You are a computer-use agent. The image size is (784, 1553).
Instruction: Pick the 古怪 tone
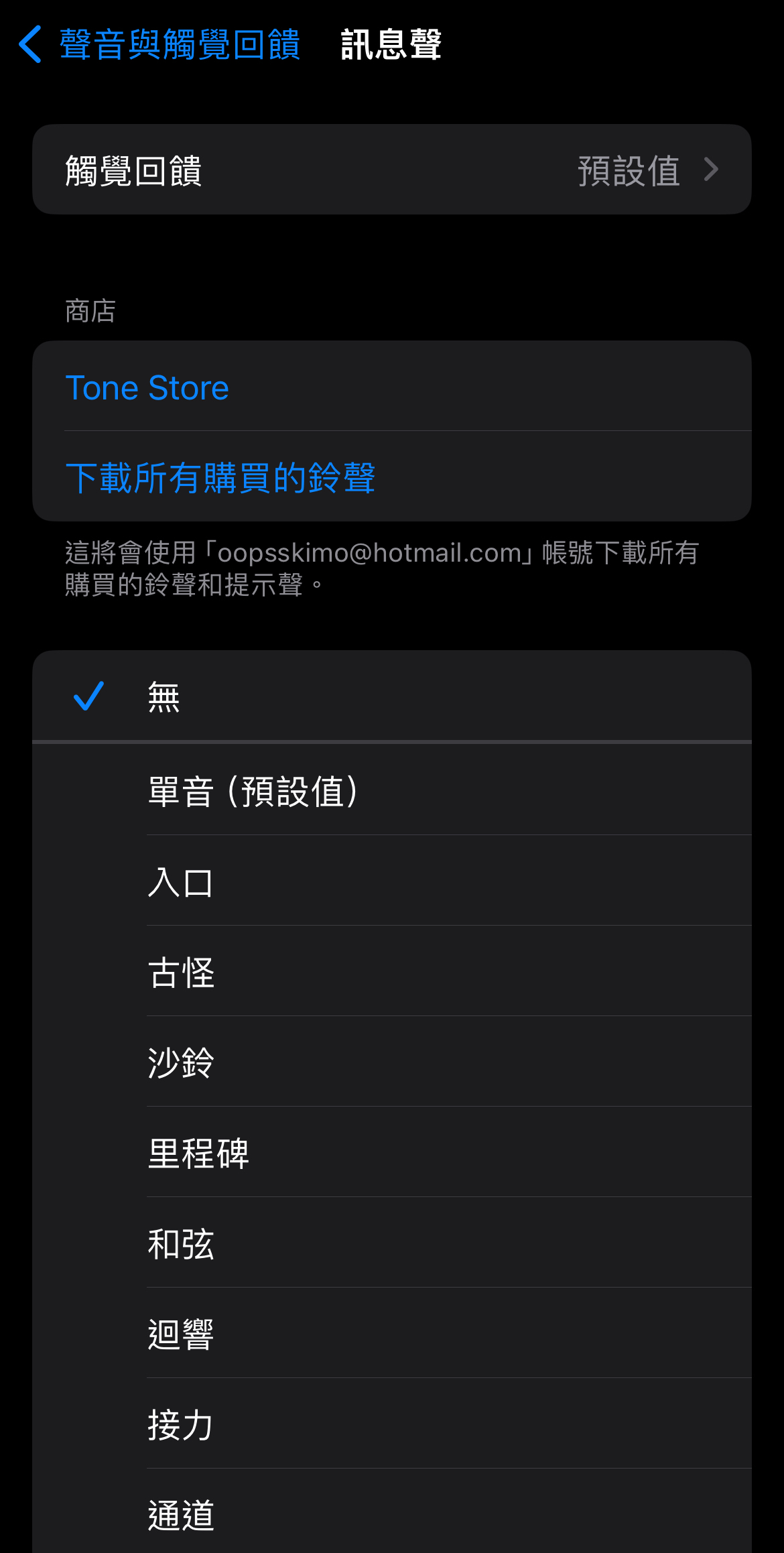(391, 972)
